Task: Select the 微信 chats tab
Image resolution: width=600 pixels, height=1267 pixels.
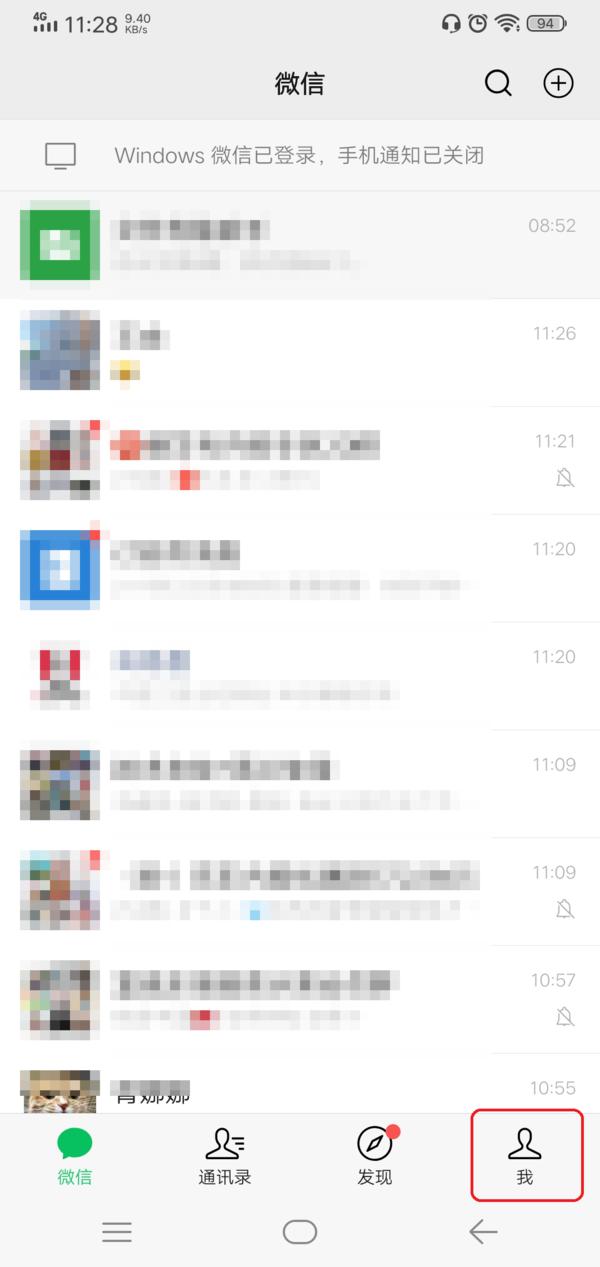Action: (x=75, y=1156)
